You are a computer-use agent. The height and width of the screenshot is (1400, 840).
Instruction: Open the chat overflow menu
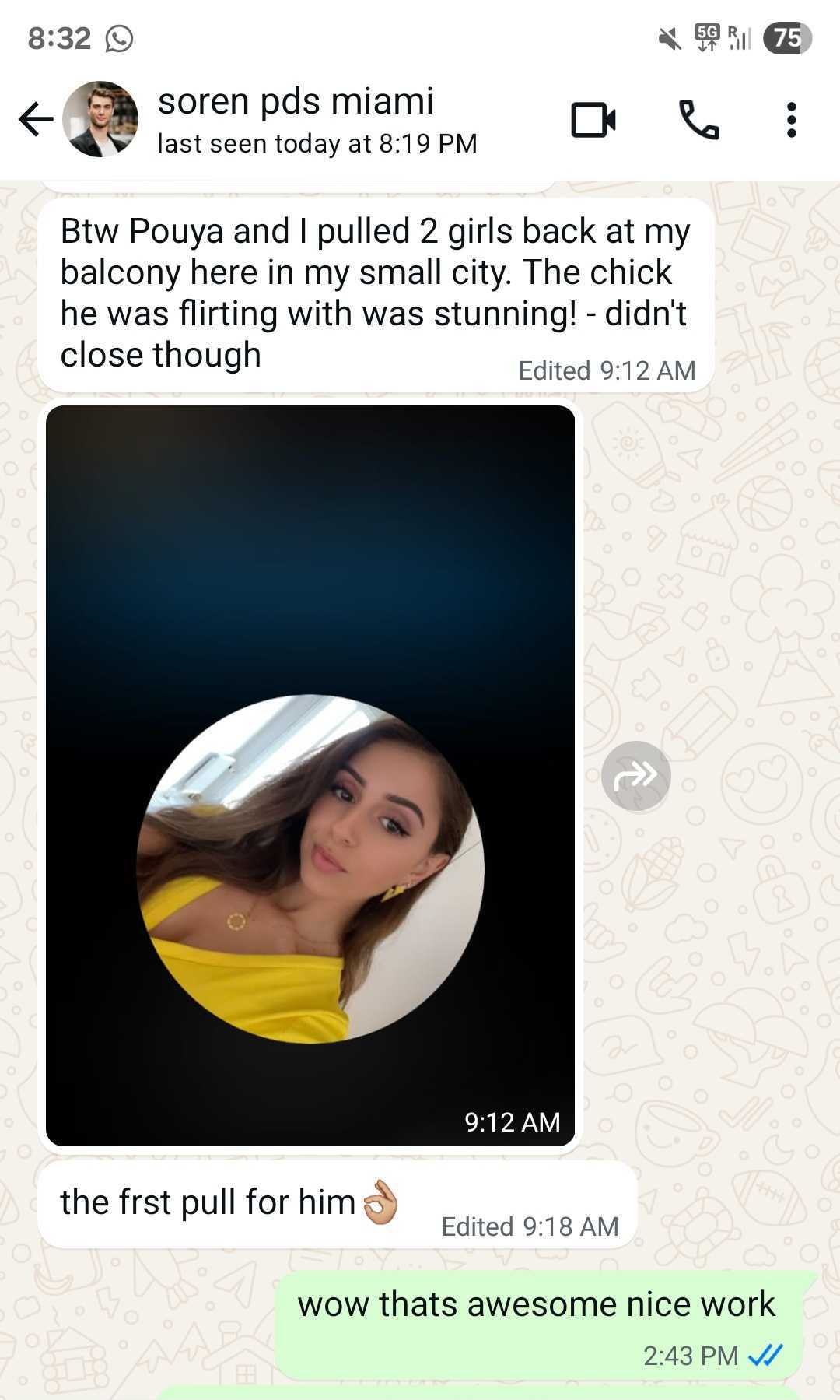(x=791, y=120)
